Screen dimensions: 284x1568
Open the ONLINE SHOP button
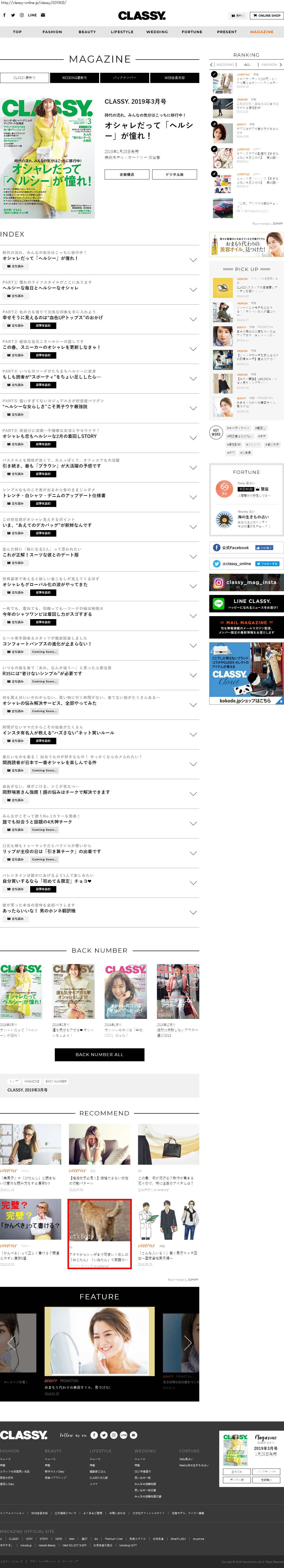266,16
